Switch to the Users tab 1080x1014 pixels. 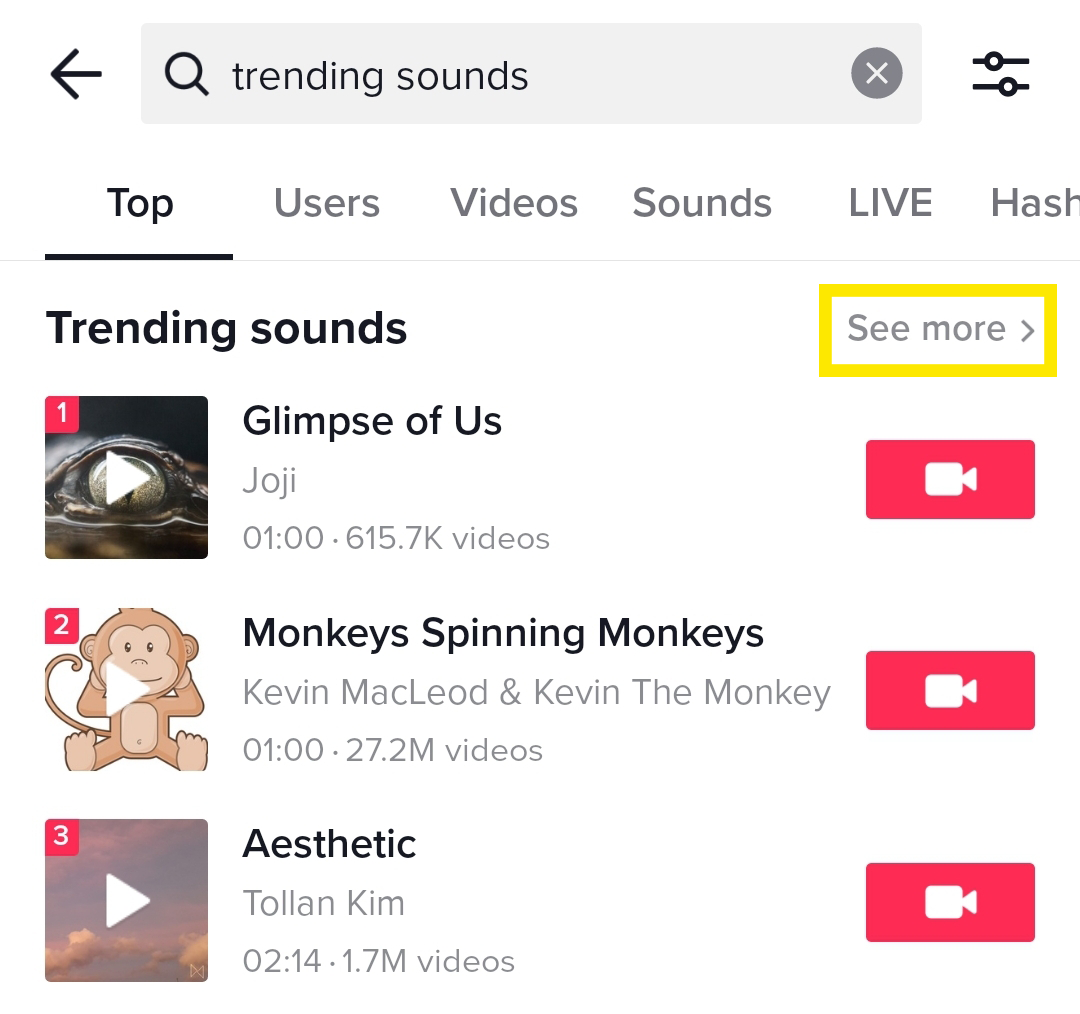327,203
